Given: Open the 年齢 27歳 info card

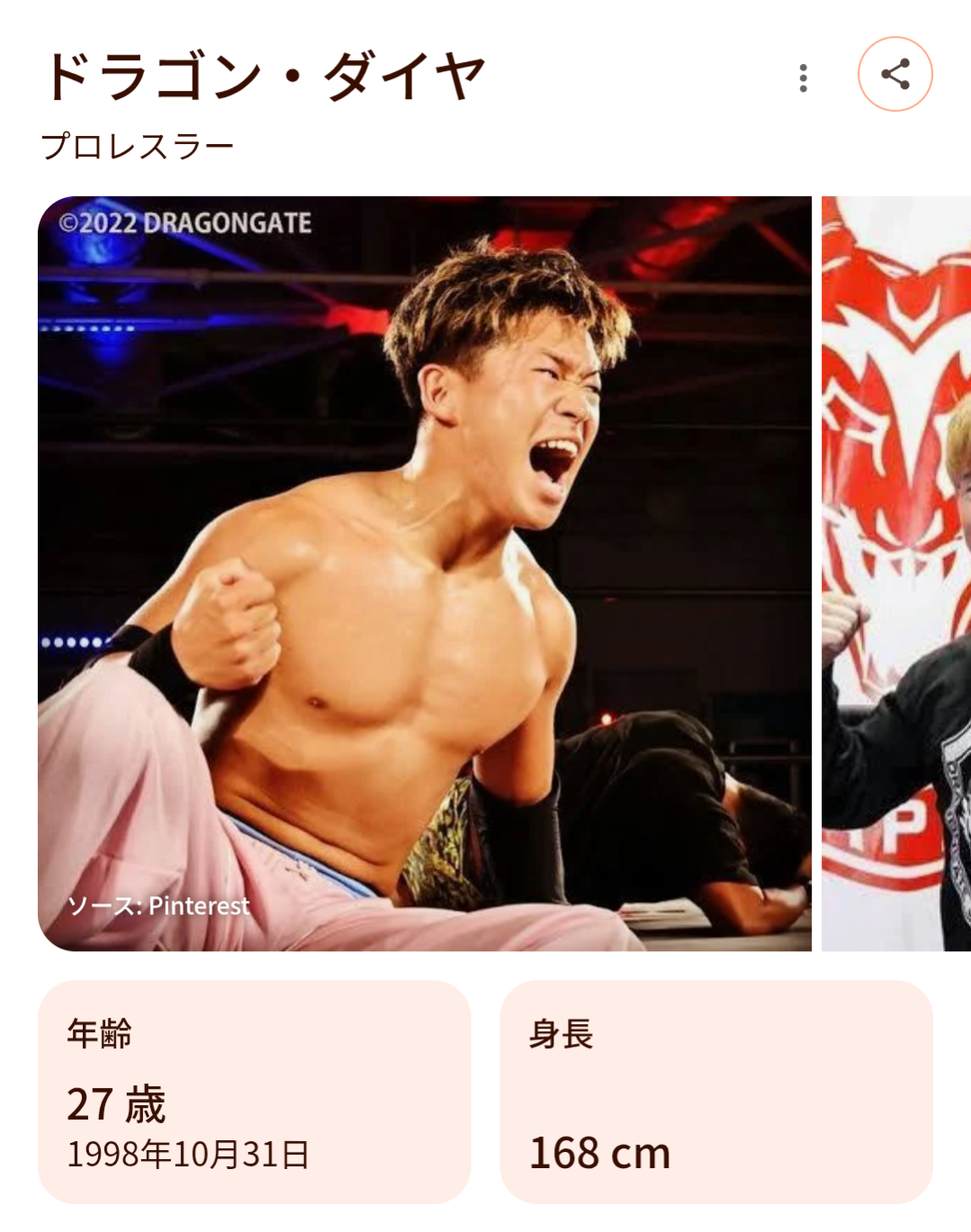Looking at the screenshot, I should (254, 1093).
